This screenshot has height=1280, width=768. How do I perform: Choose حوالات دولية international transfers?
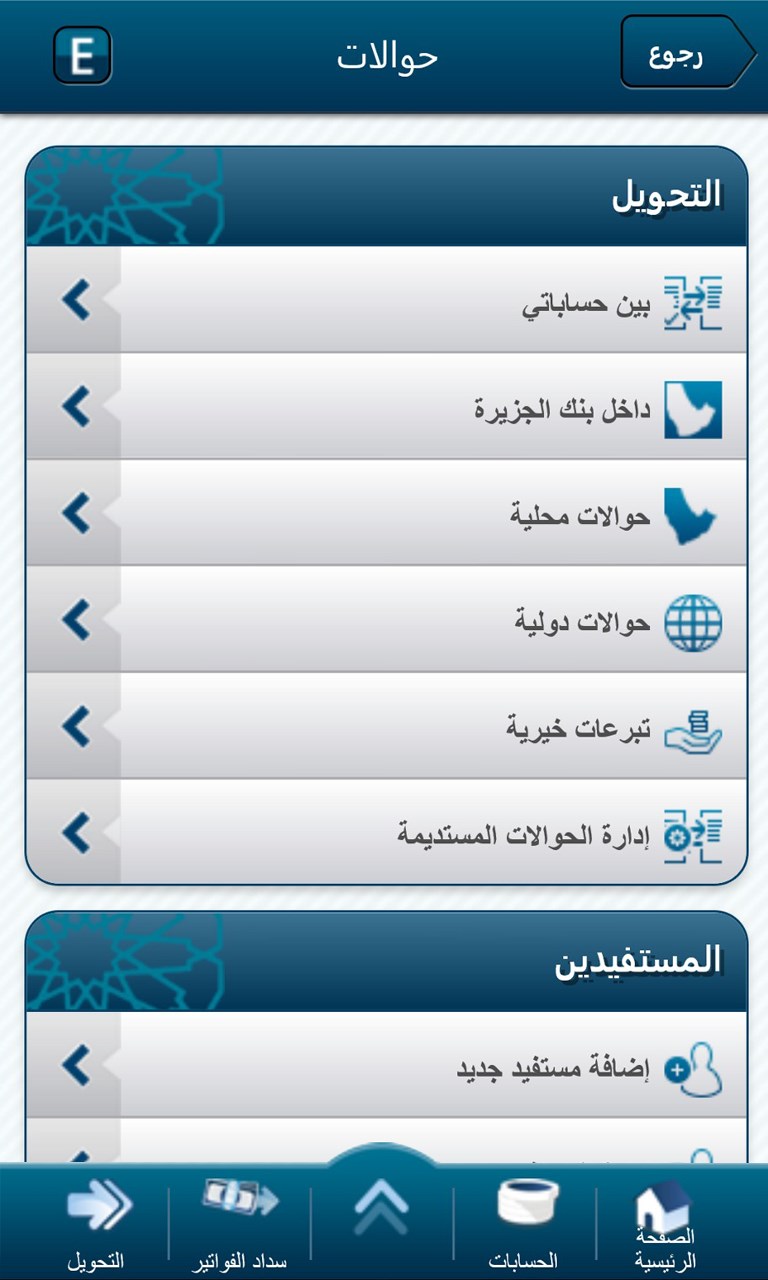(386, 620)
